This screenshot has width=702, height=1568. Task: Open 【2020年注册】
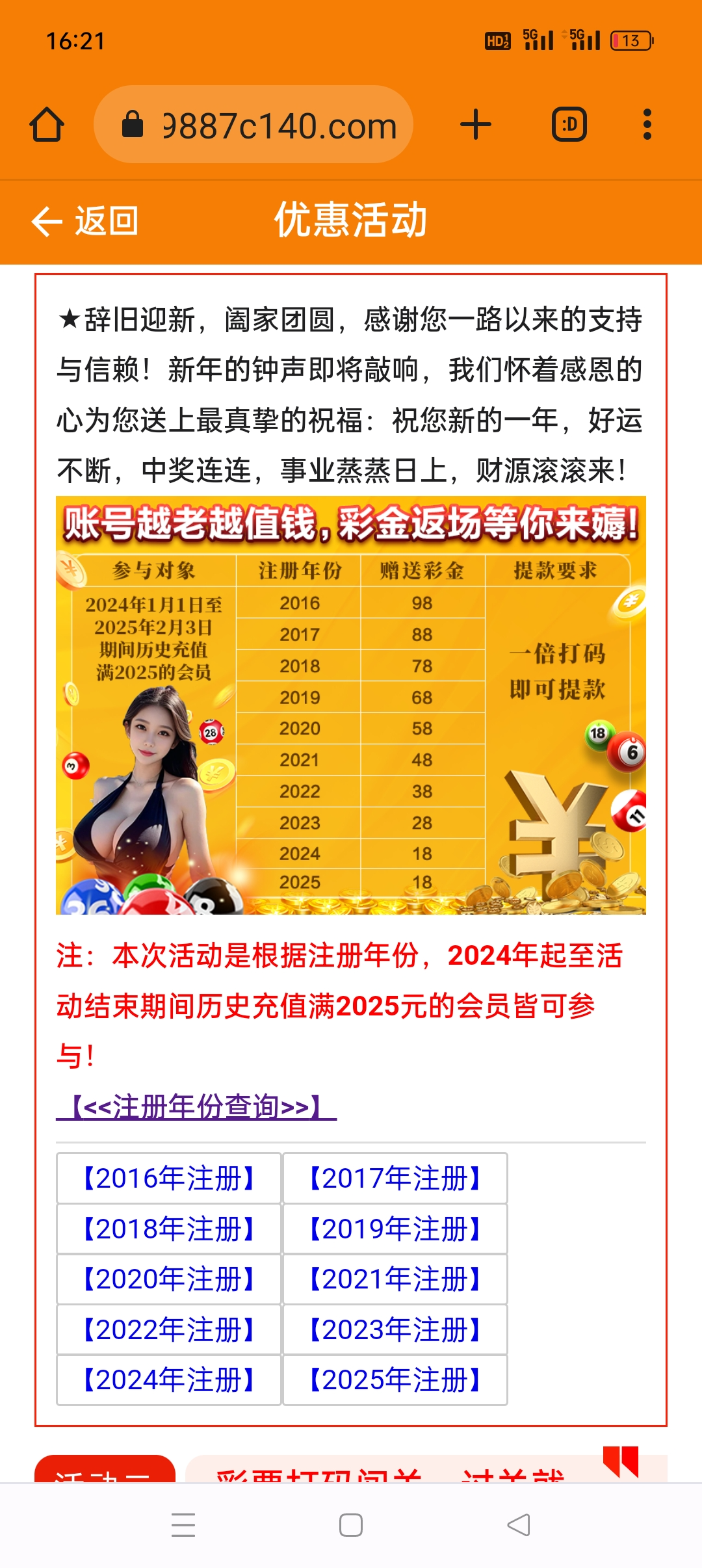tap(169, 1279)
